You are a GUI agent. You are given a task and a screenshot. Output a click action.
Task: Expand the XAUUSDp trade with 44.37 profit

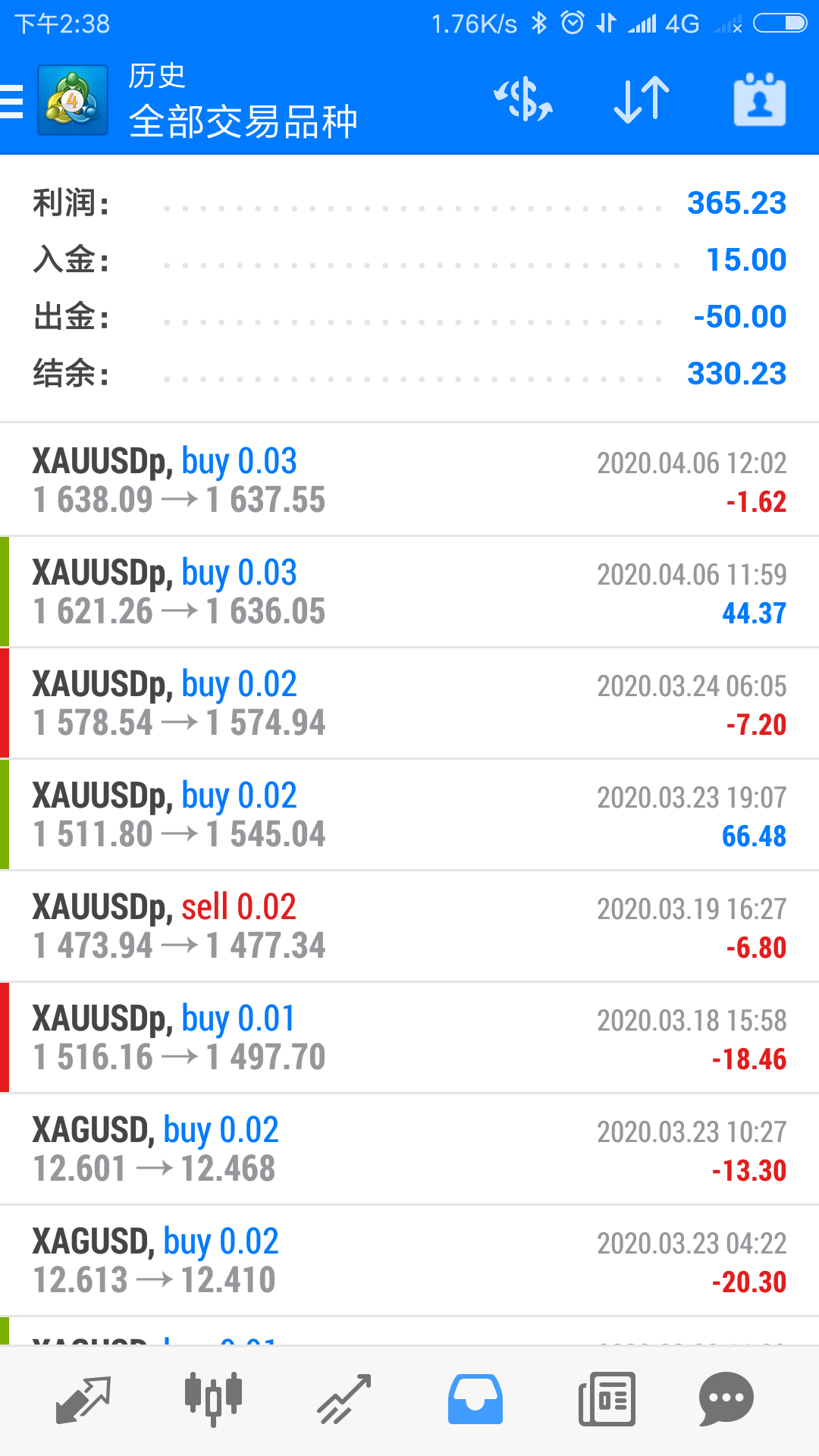(409, 591)
